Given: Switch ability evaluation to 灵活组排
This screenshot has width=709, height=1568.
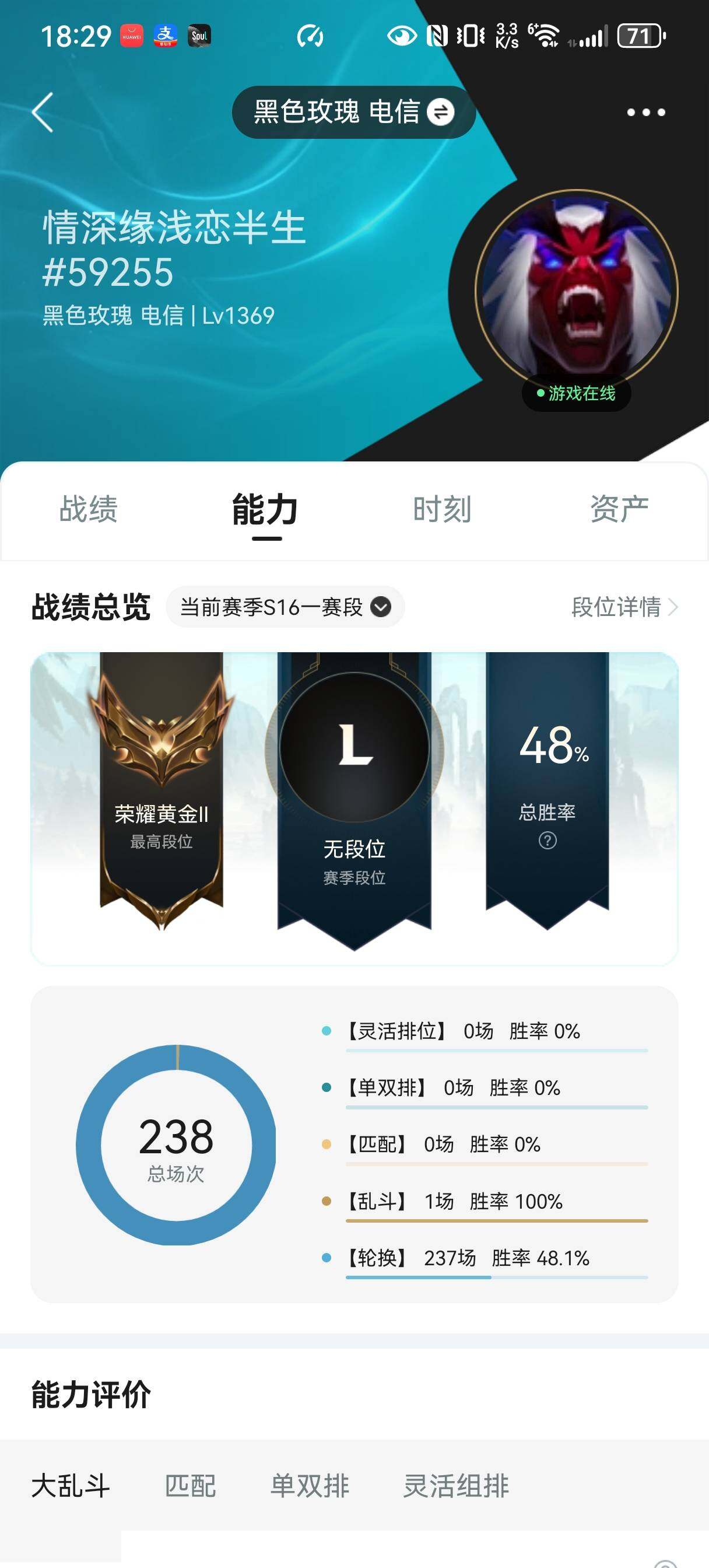Looking at the screenshot, I should coord(455,1486).
